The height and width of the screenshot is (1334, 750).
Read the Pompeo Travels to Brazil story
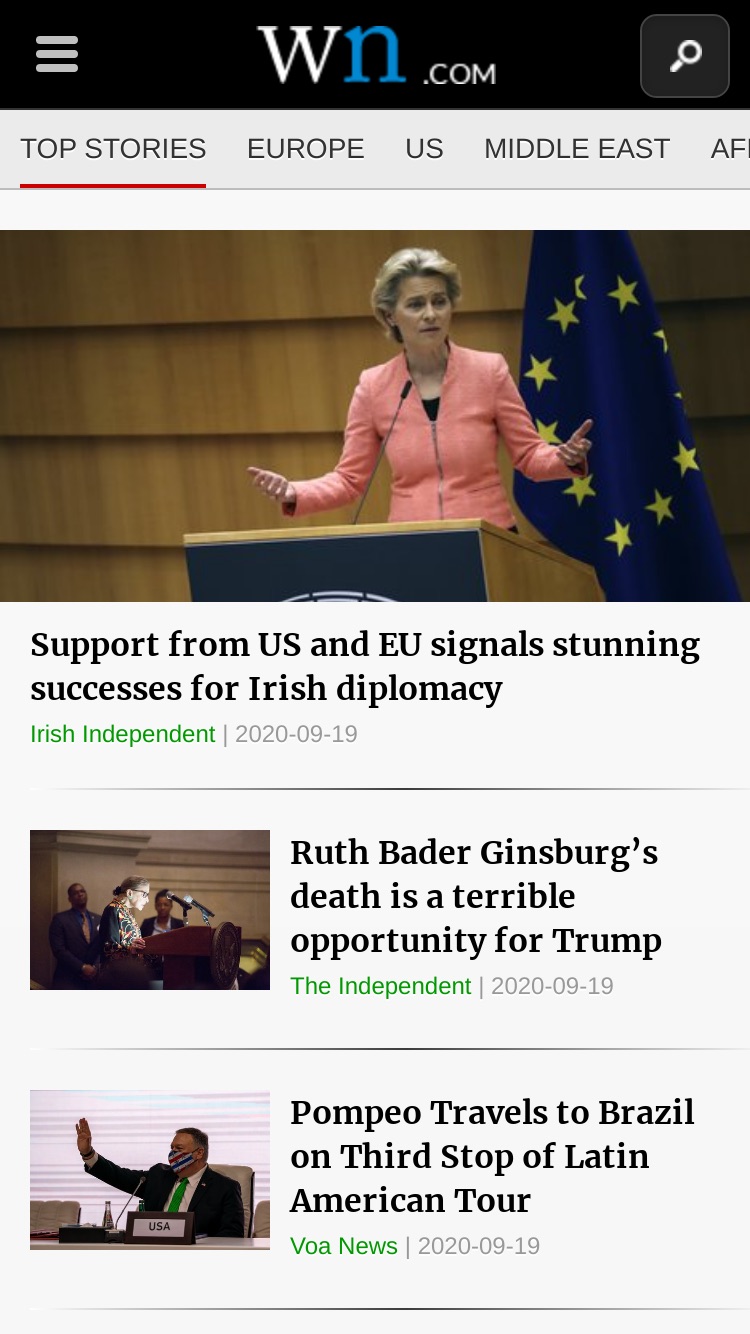492,1157
